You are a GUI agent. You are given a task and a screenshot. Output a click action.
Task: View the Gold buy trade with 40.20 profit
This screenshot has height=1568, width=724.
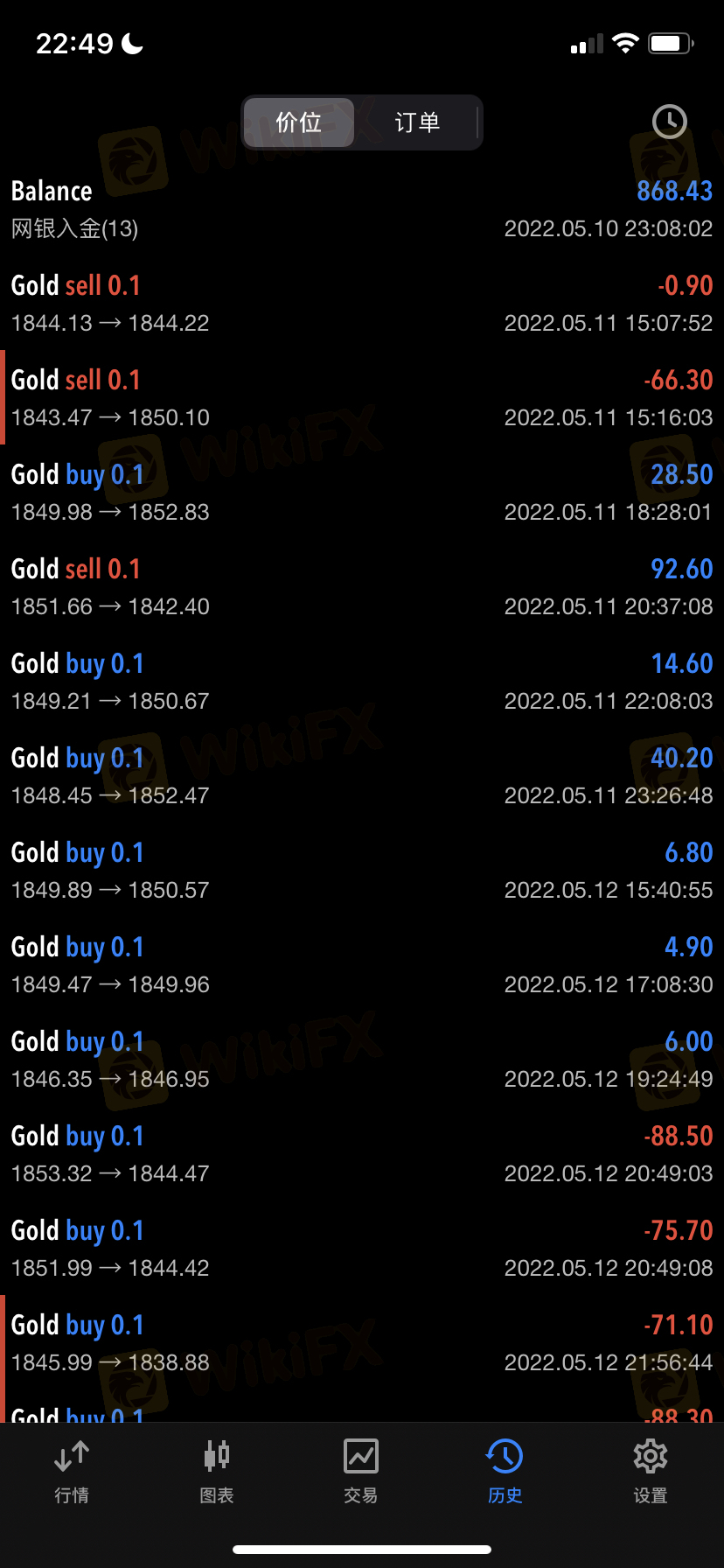362,775
